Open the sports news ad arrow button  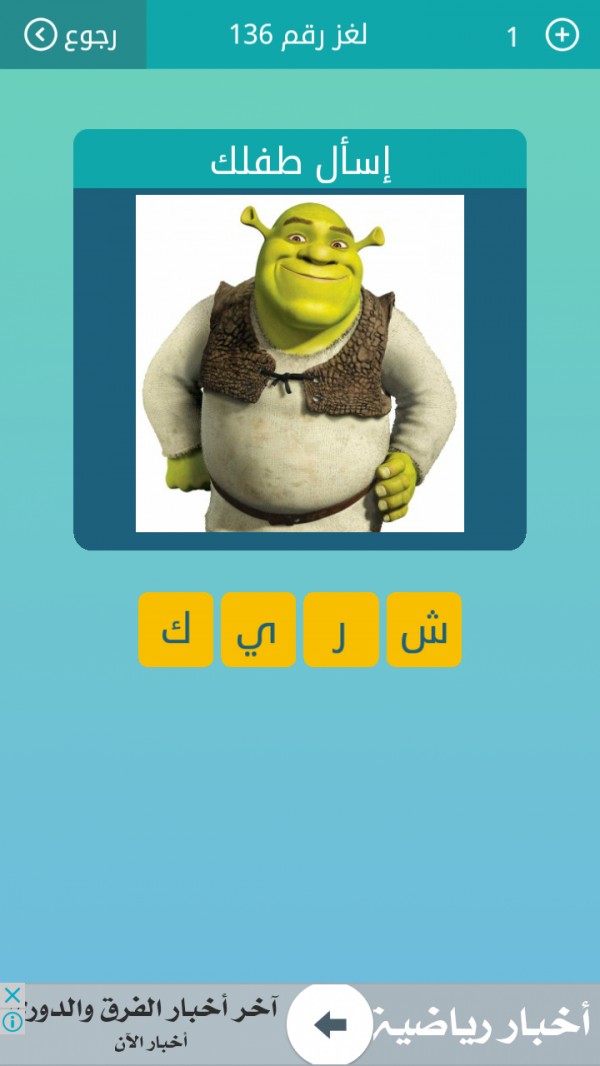coord(330,1024)
